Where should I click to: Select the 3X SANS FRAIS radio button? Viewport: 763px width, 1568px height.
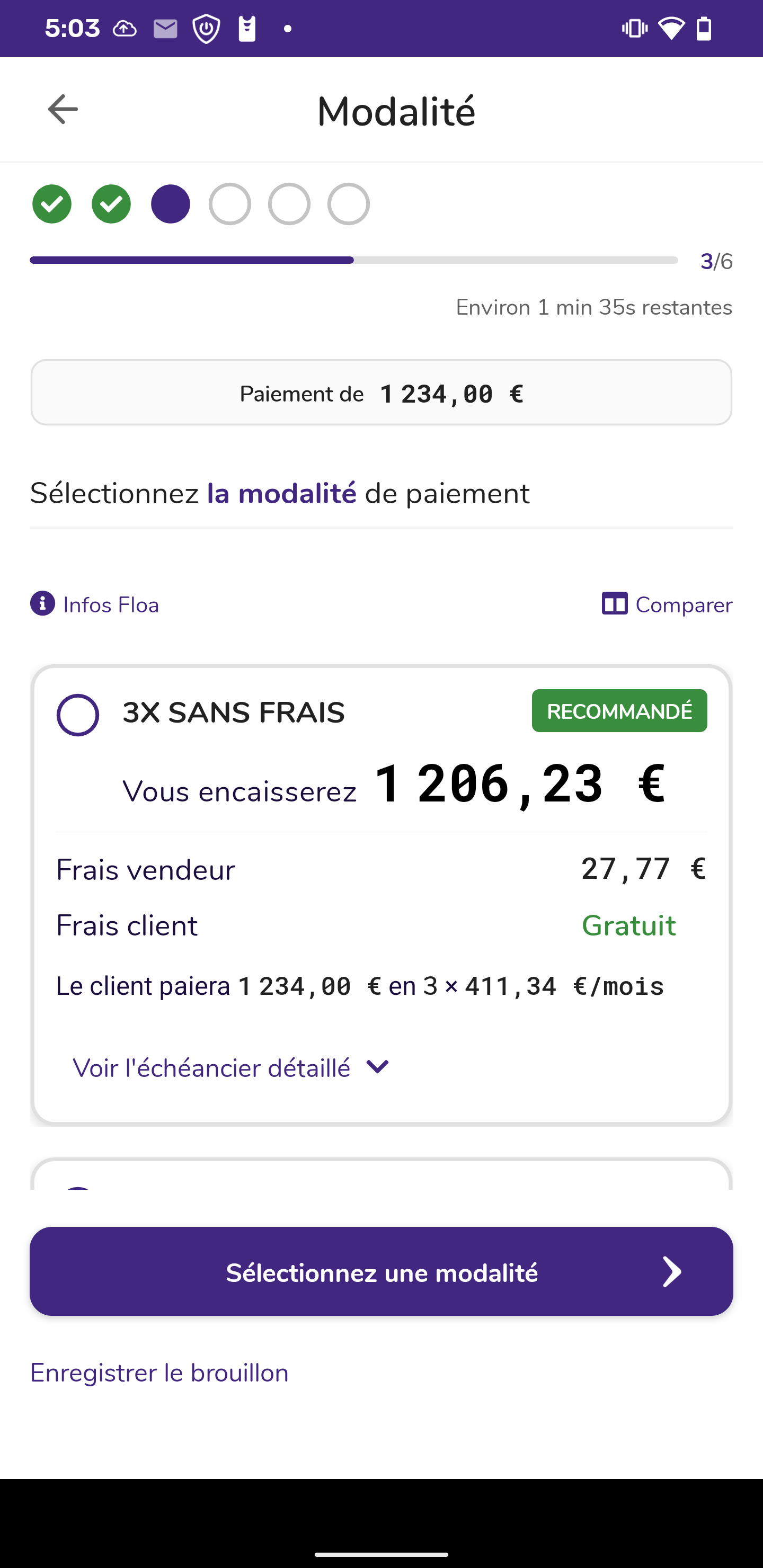click(77, 714)
